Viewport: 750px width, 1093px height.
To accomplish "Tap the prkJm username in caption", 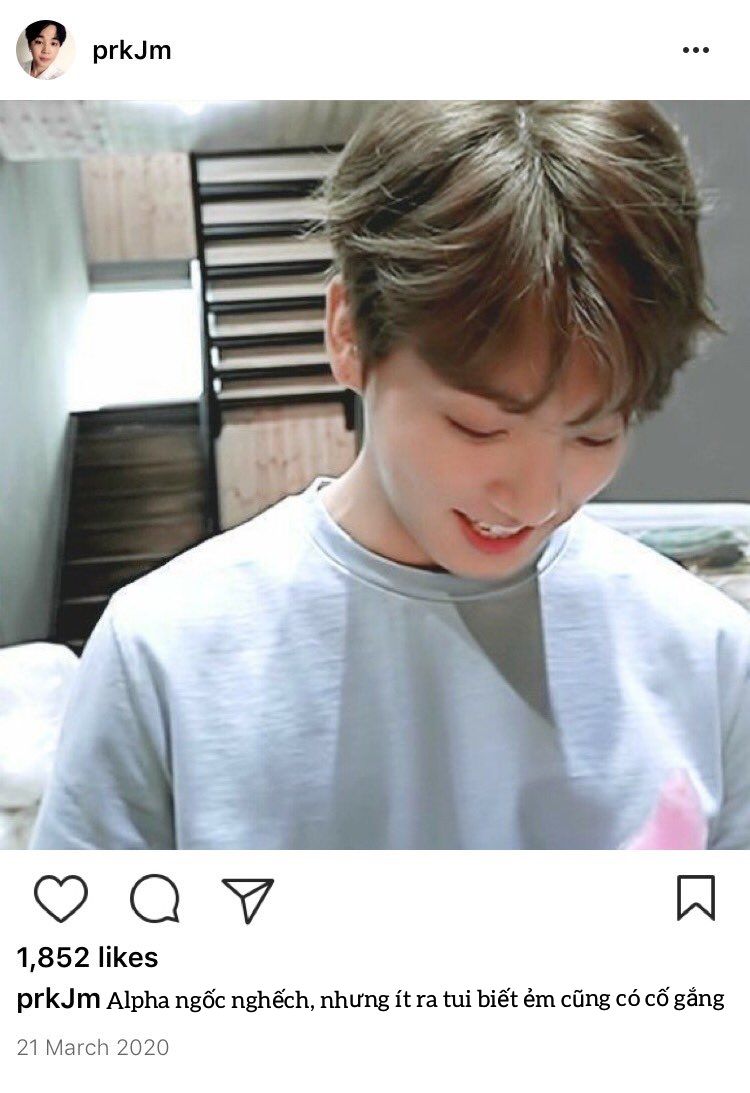I will (59, 999).
